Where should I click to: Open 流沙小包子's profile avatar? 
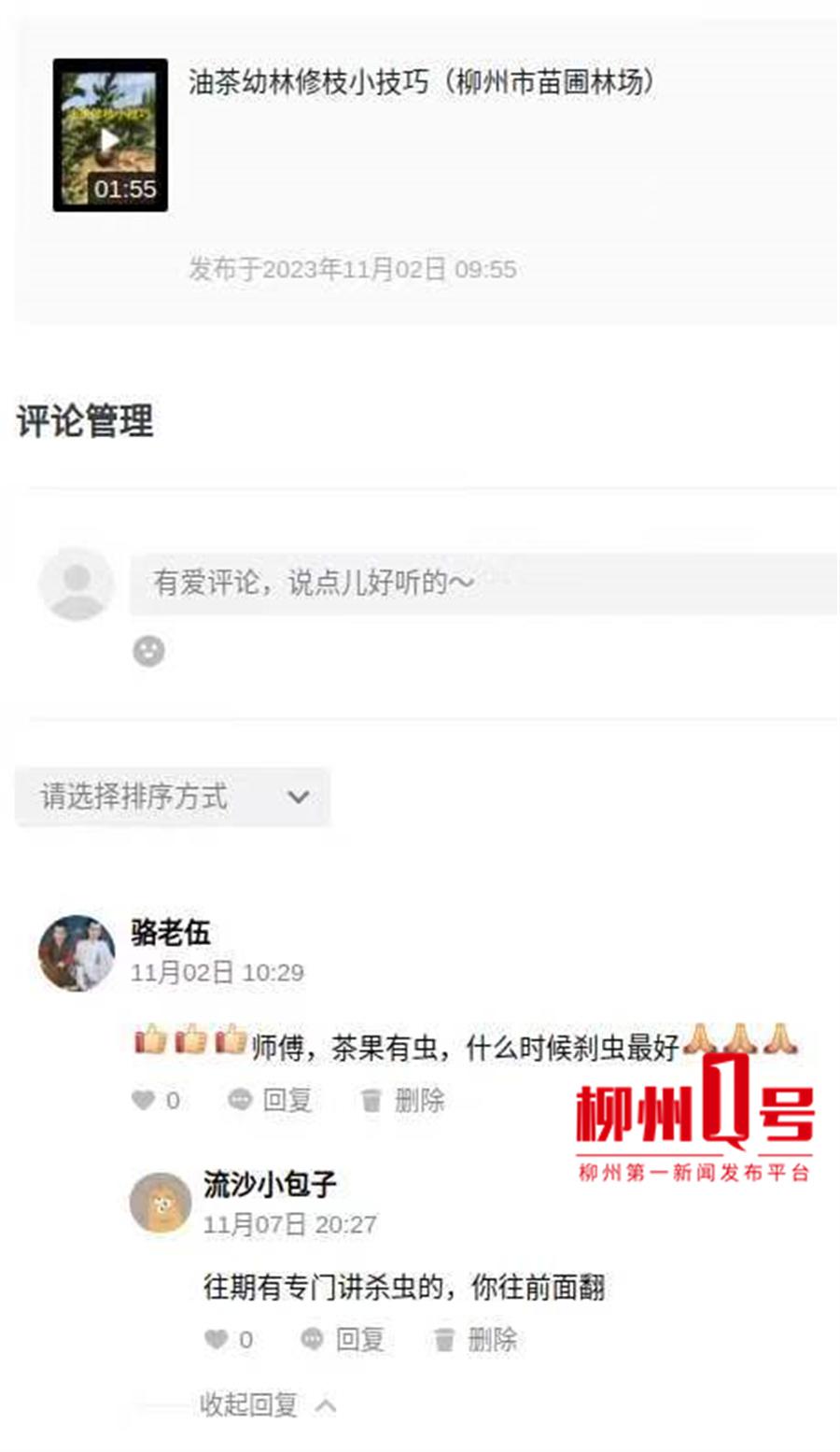(x=161, y=1204)
